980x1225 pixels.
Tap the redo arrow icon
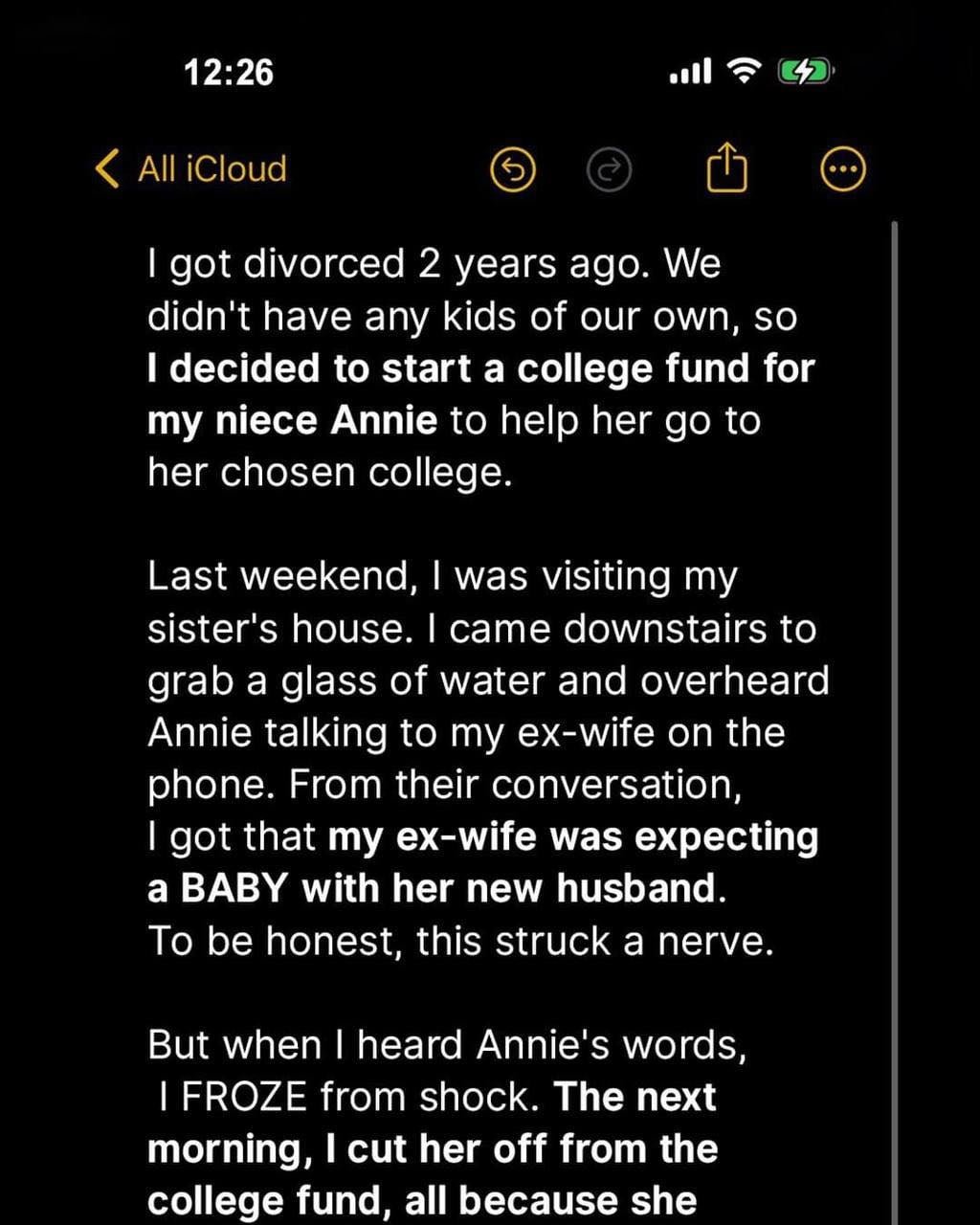609,171
